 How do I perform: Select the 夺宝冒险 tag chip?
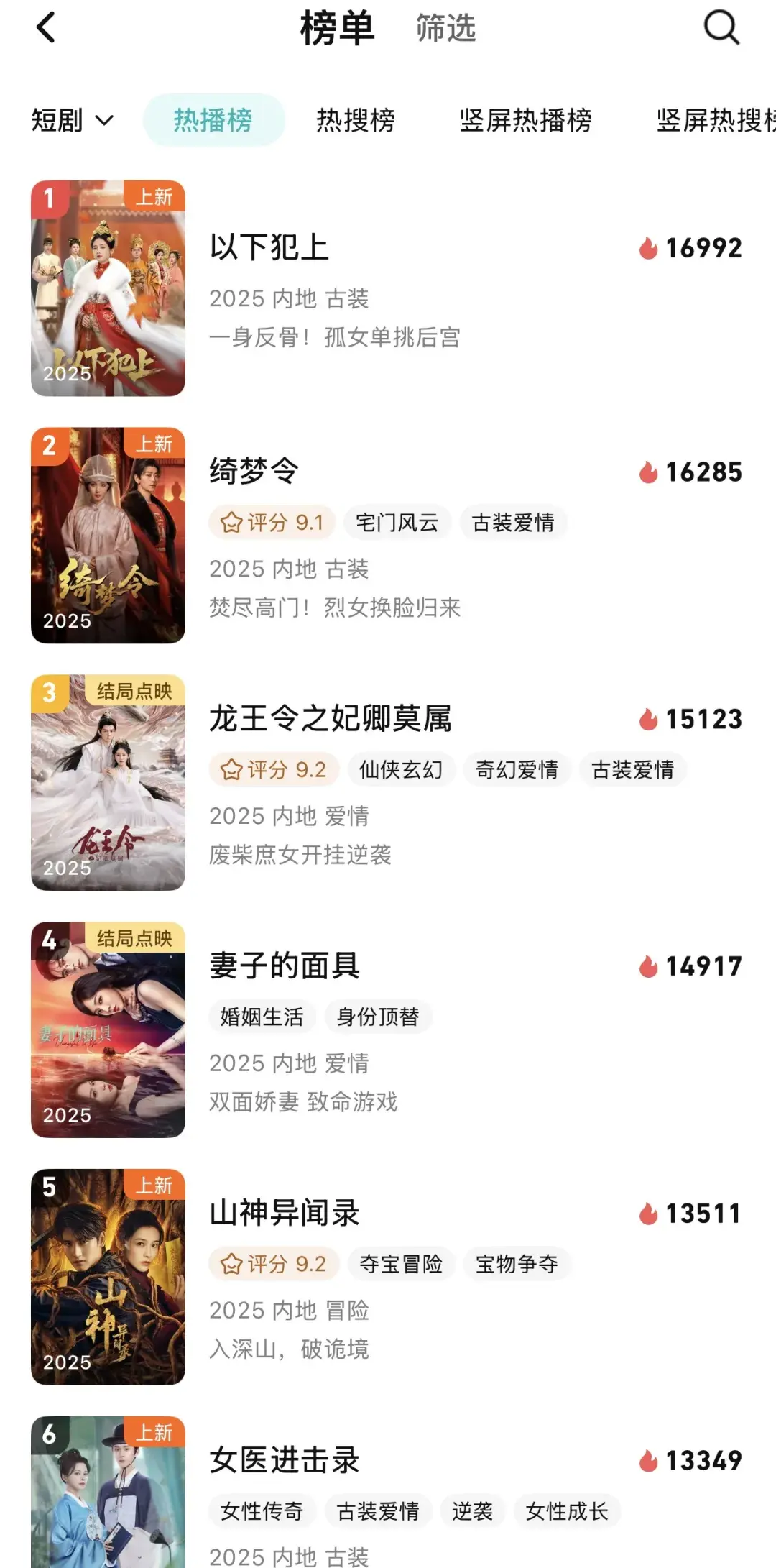[x=401, y=1264]
